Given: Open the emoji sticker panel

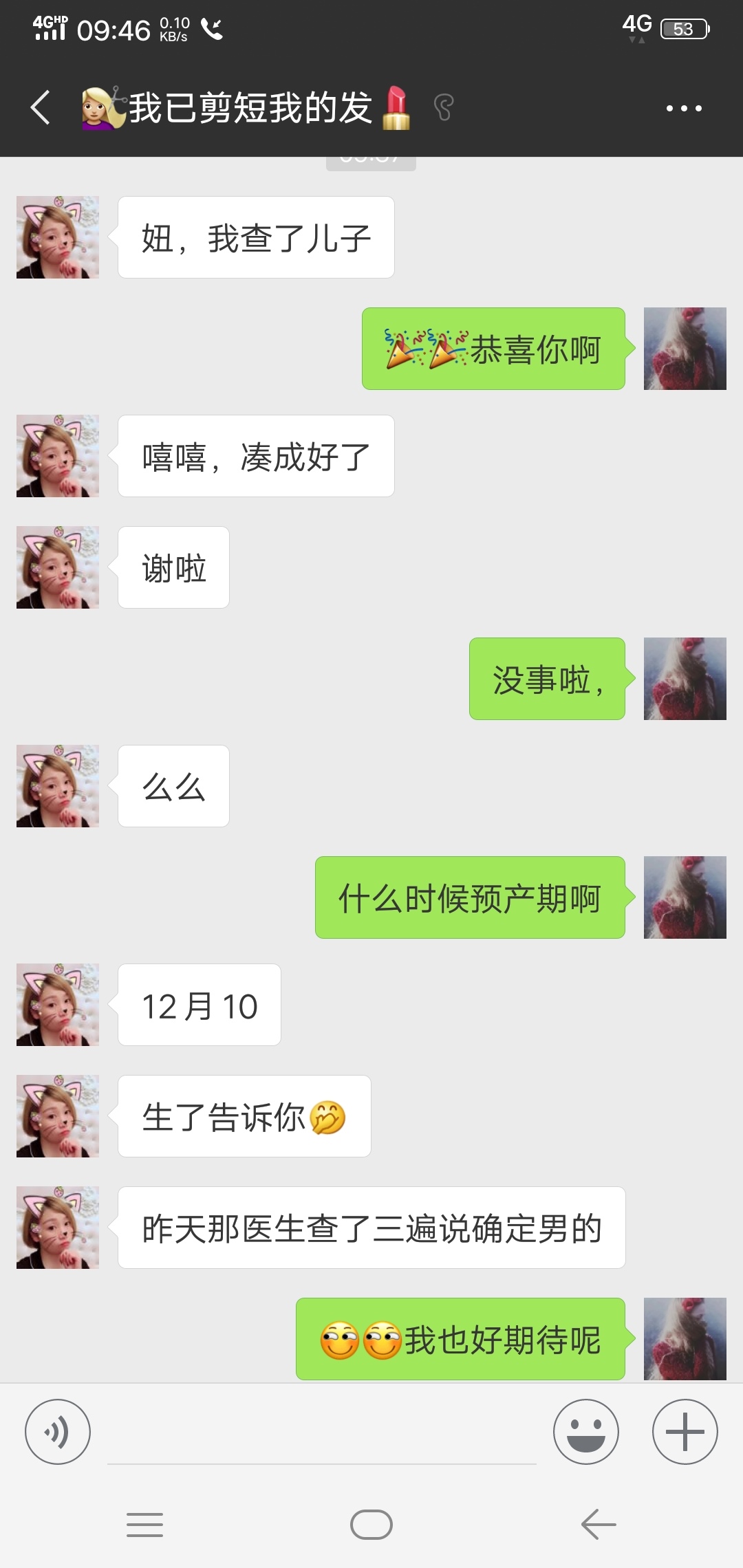Looking at the screenshot, I should (x=585, y=1432).
